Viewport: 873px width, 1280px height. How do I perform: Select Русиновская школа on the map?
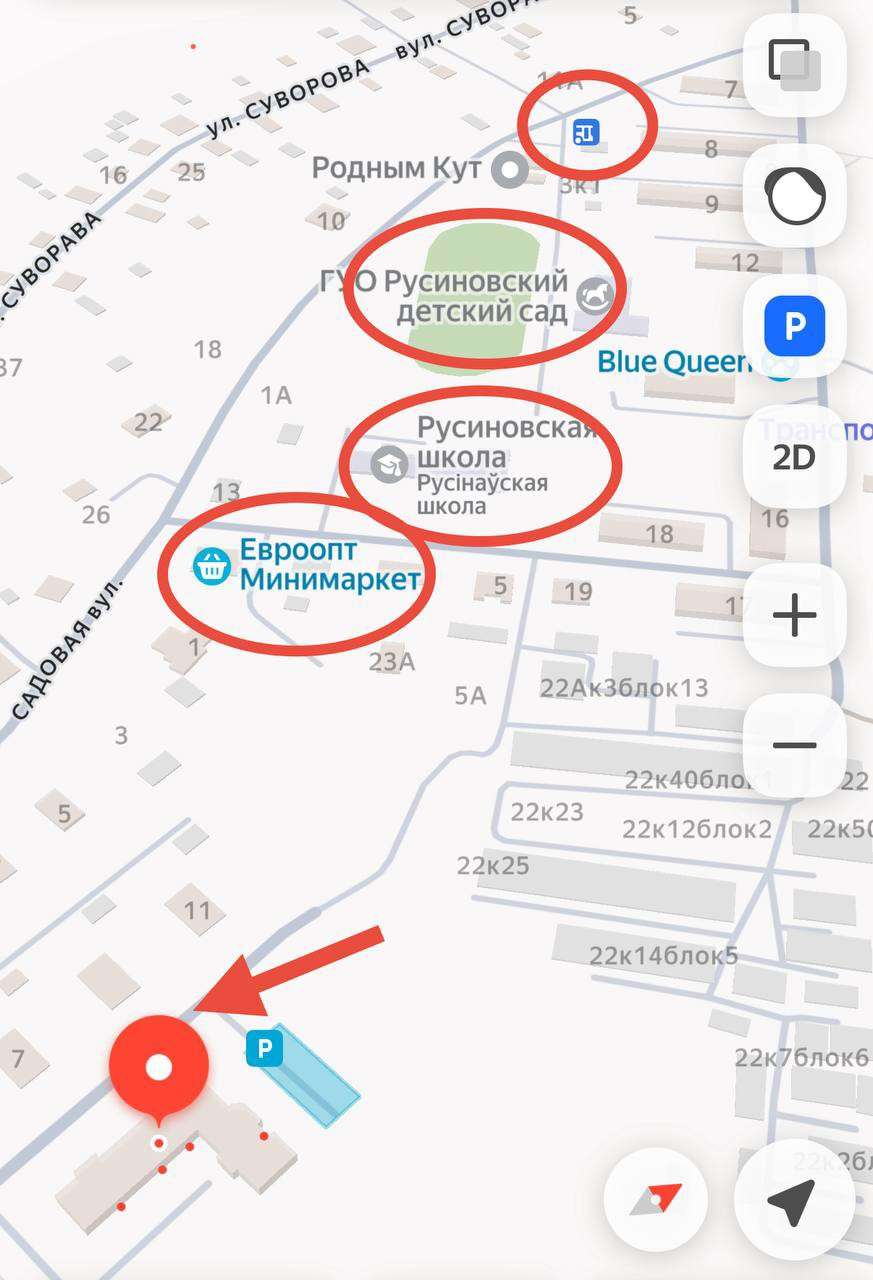point(390,464)
